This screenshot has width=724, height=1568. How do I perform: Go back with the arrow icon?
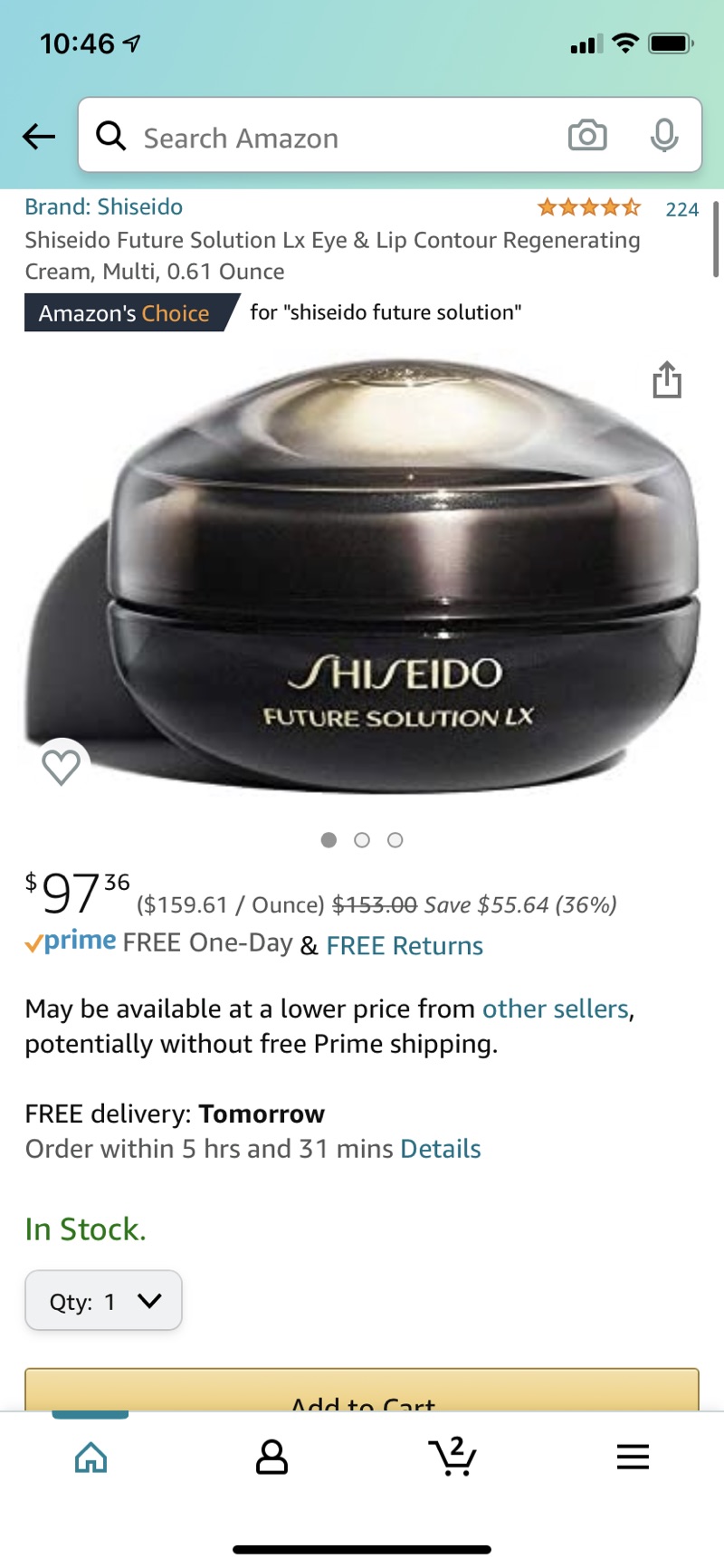pos(39,137)
